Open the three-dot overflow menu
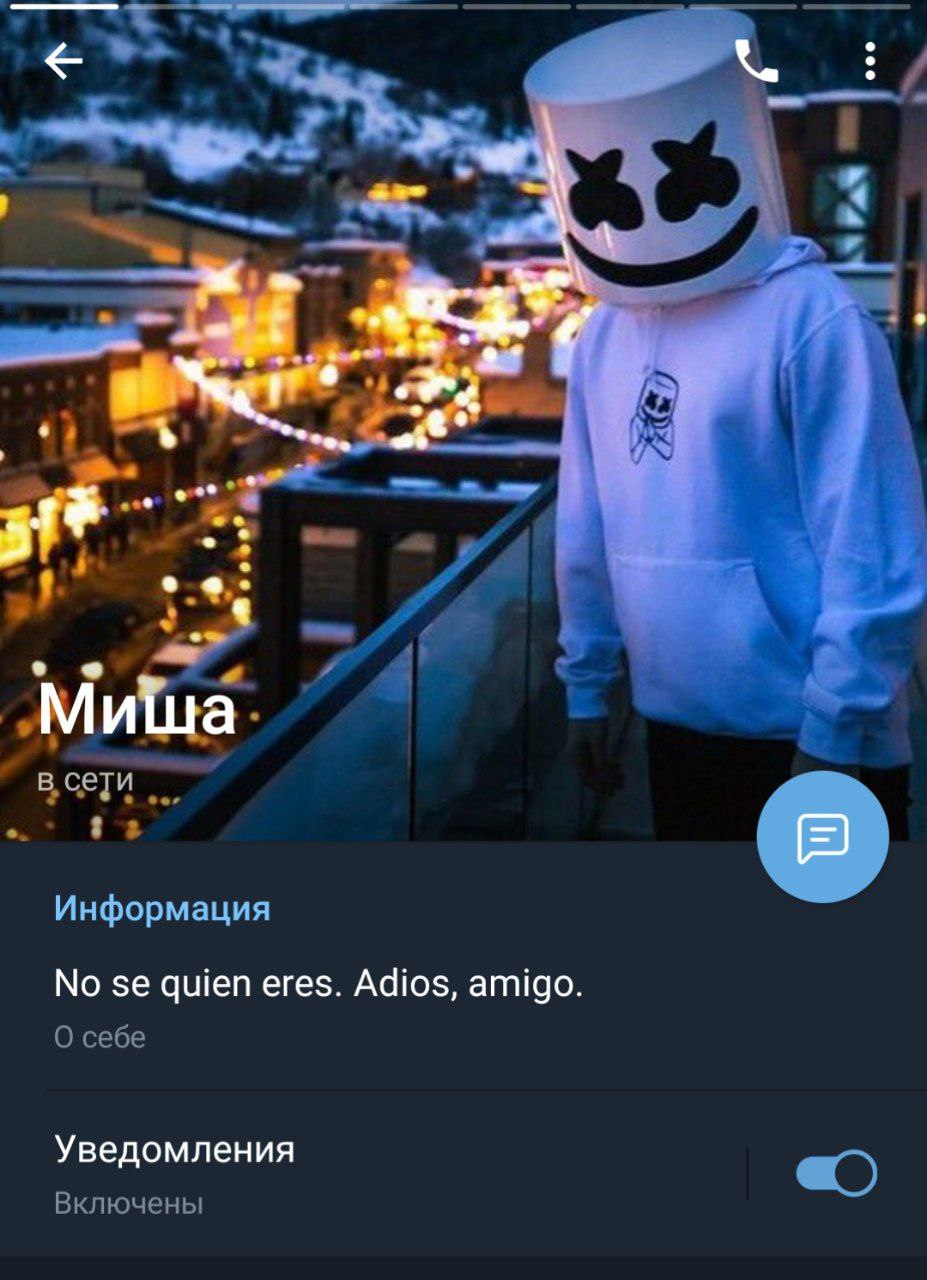This screenshot has width=927, height=1280. [x=870, y=62]
